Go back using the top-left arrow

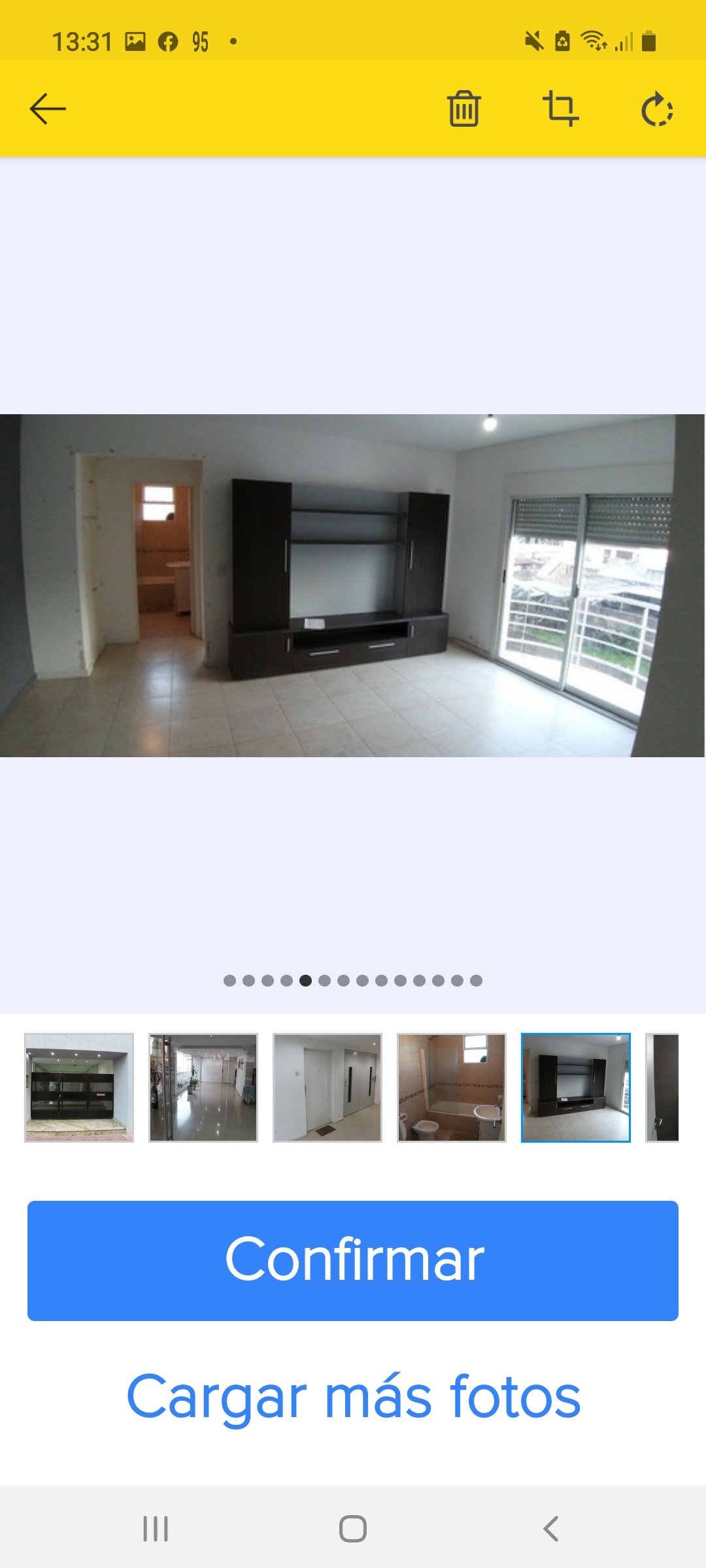[x=48, y=108]
